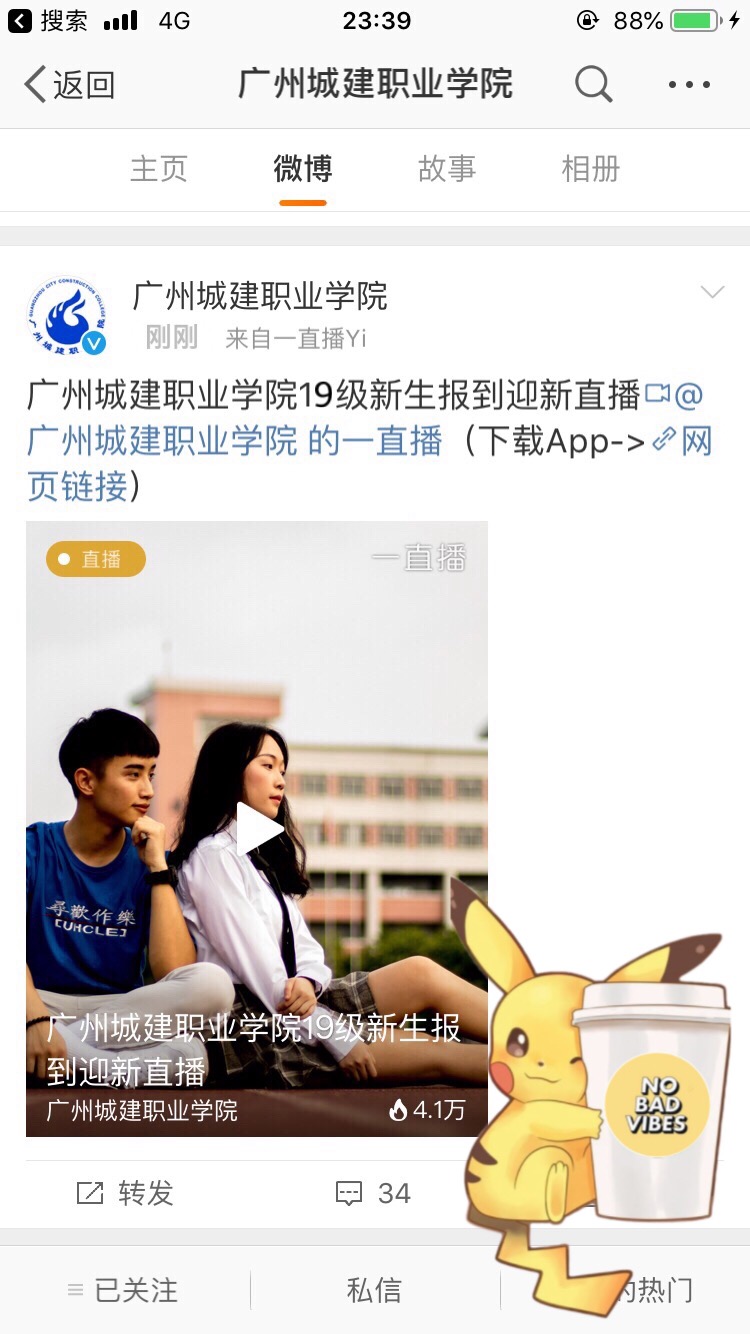750x1334 pixels.
Task: Play the 迎新直播 live video
Action: coord(257,828)
